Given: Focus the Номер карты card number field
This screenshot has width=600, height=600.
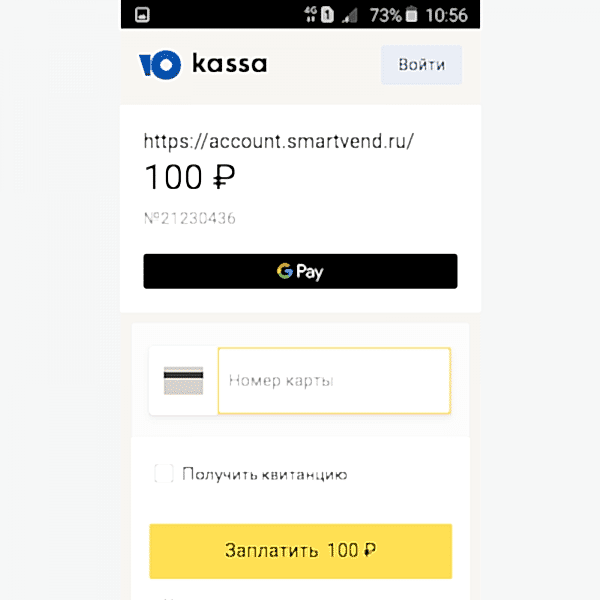Looking at the screenshot, I should pyautogui.click(x=334, y=381).
